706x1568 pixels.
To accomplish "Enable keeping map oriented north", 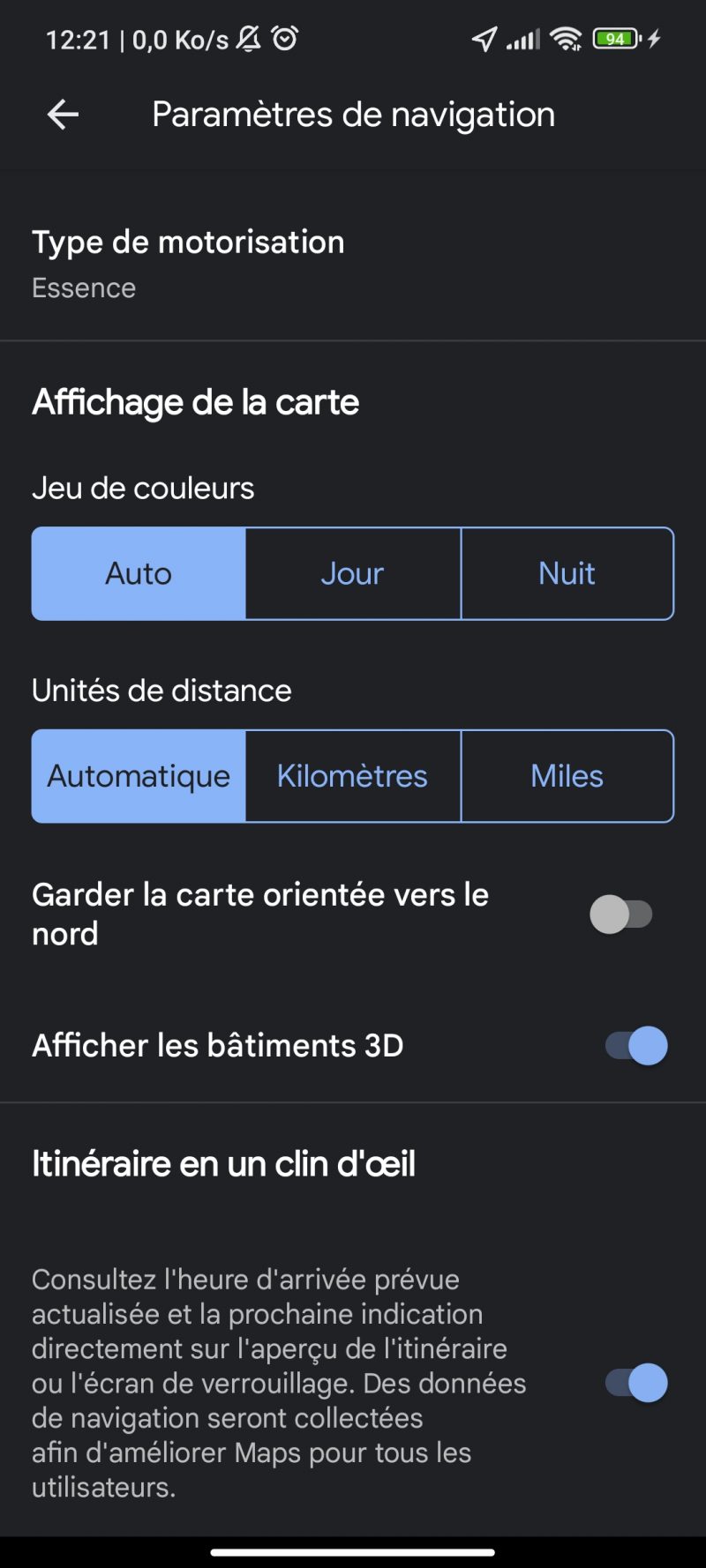I will click(x=621, y=914).
